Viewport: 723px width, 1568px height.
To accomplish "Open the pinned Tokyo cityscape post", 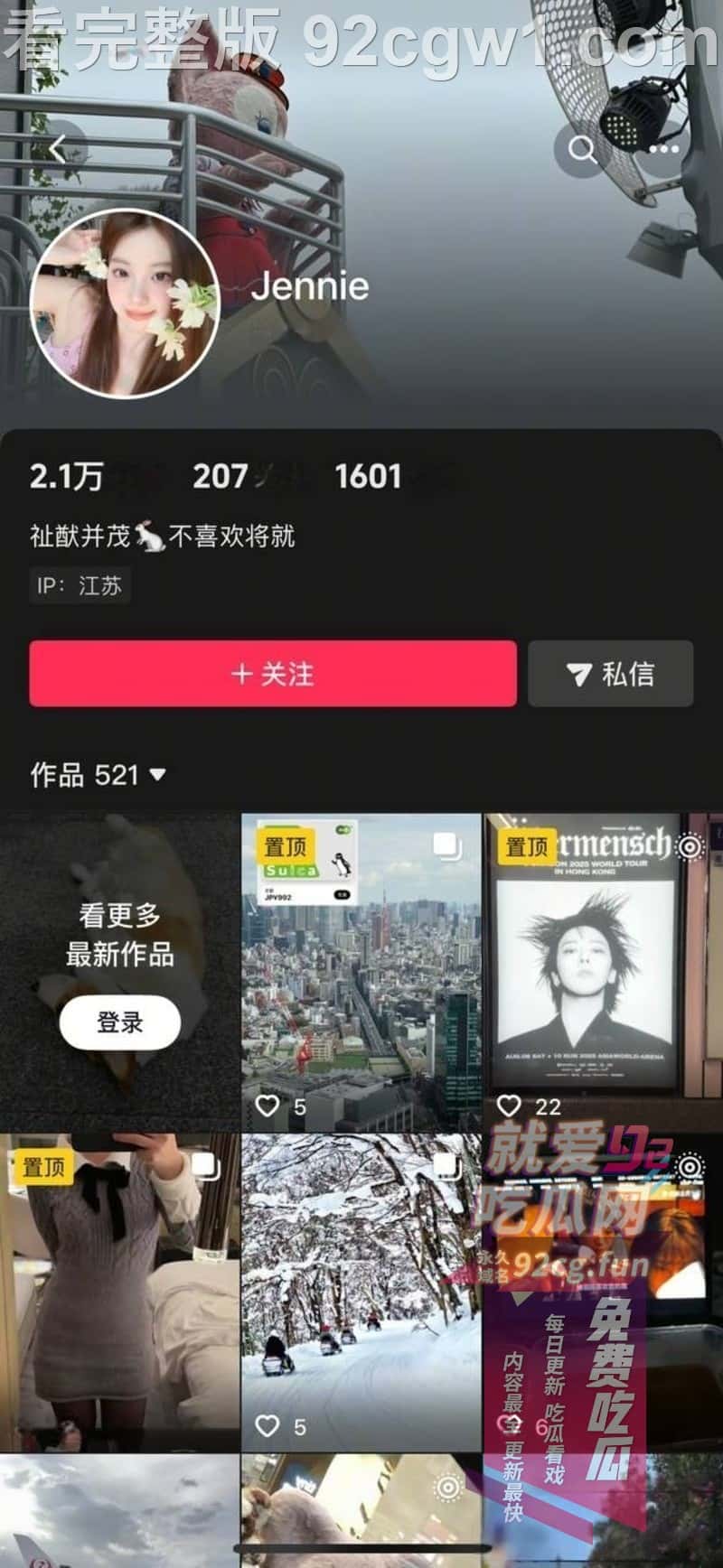I will 361,971.
